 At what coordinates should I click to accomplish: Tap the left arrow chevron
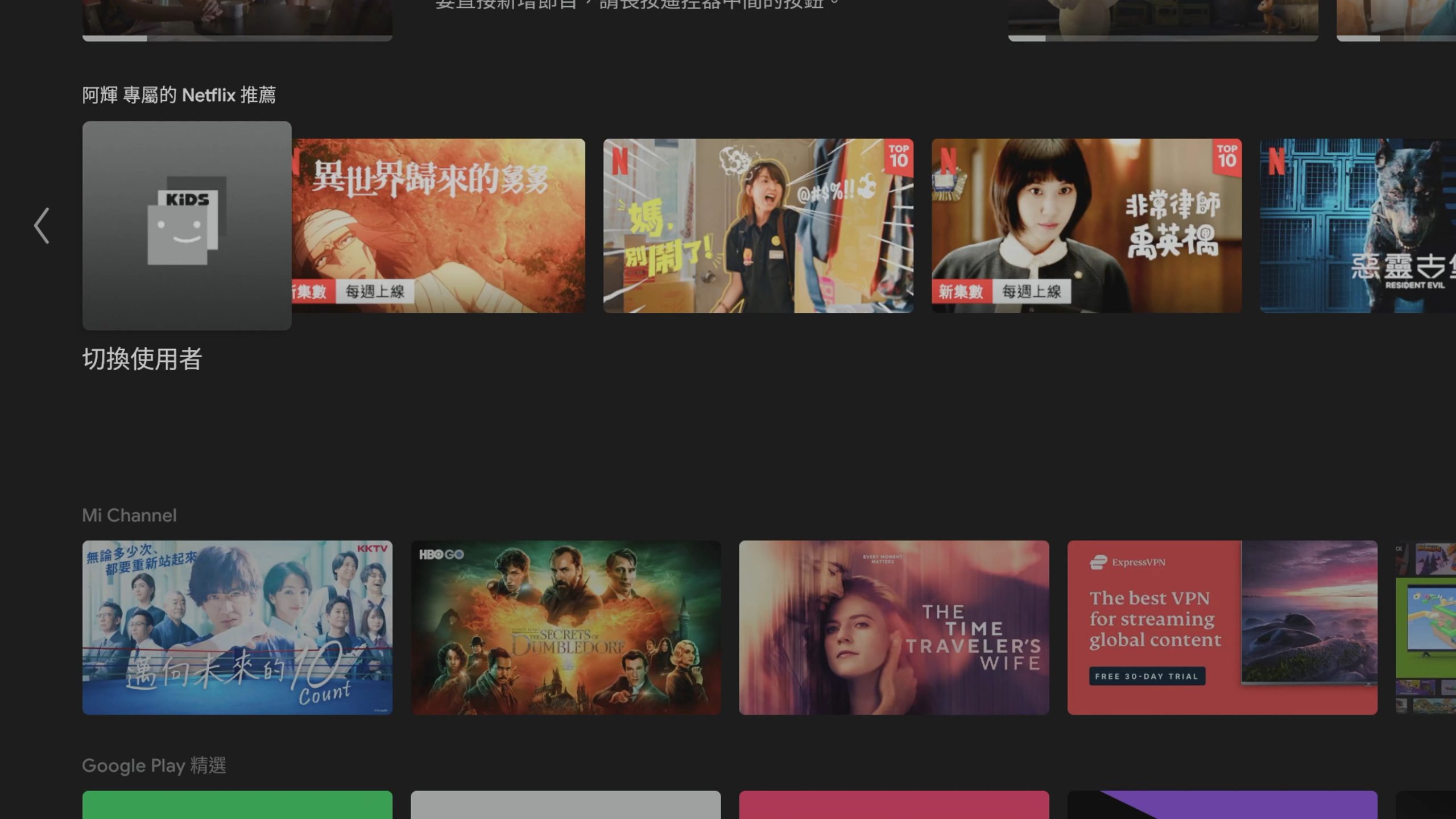click(42, 226)
